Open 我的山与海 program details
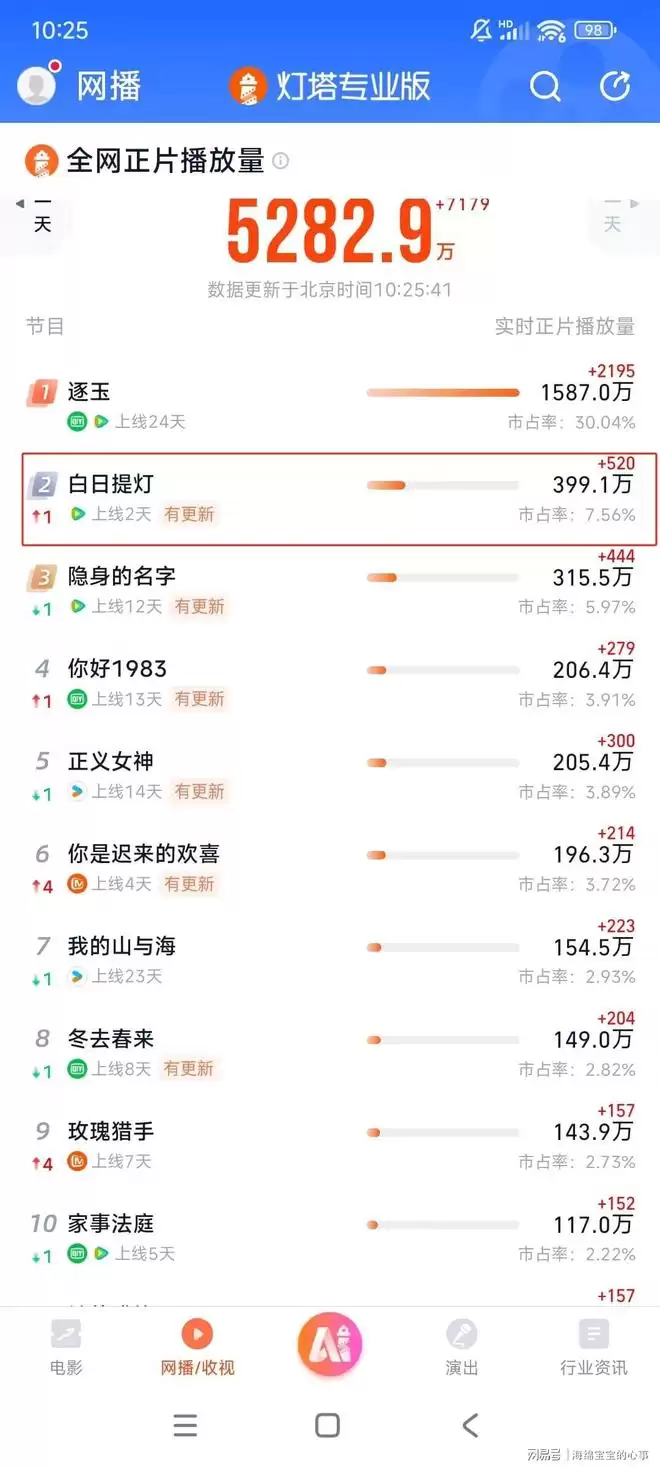This screenshot has width=660, height=1467. pos(122,946)
